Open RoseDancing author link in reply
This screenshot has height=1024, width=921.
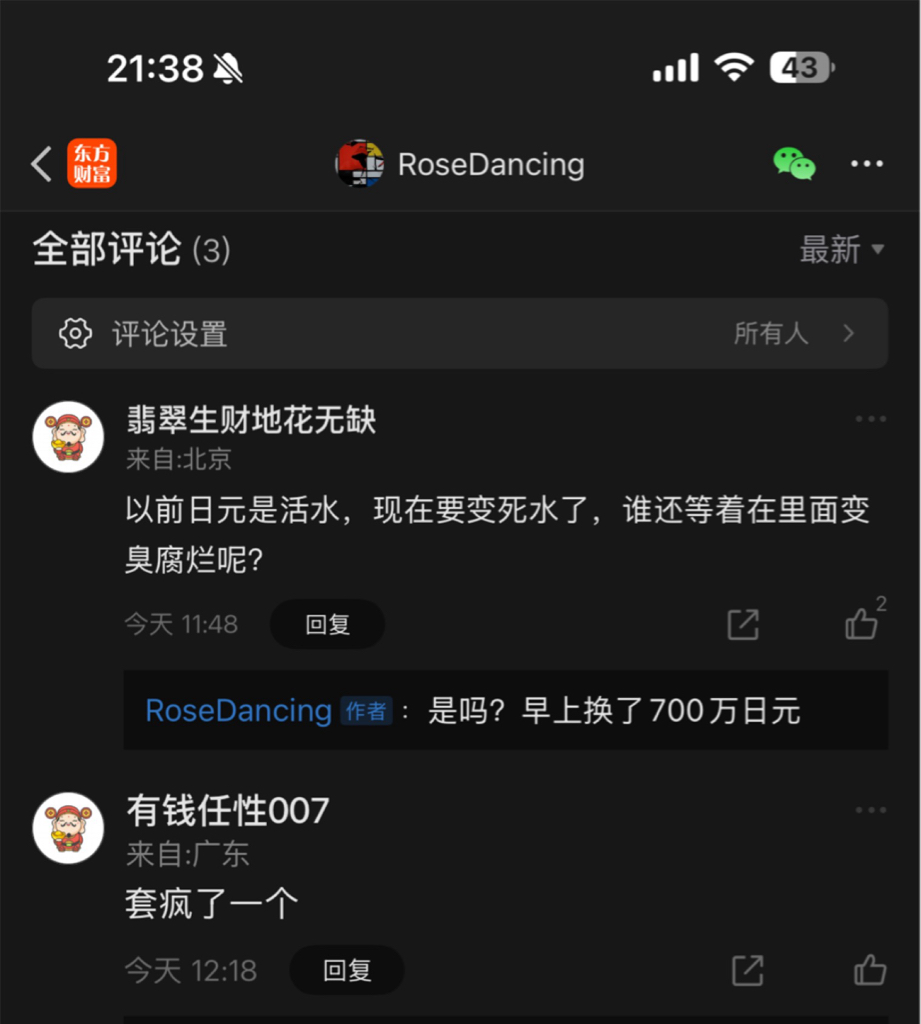click(238, 711)
